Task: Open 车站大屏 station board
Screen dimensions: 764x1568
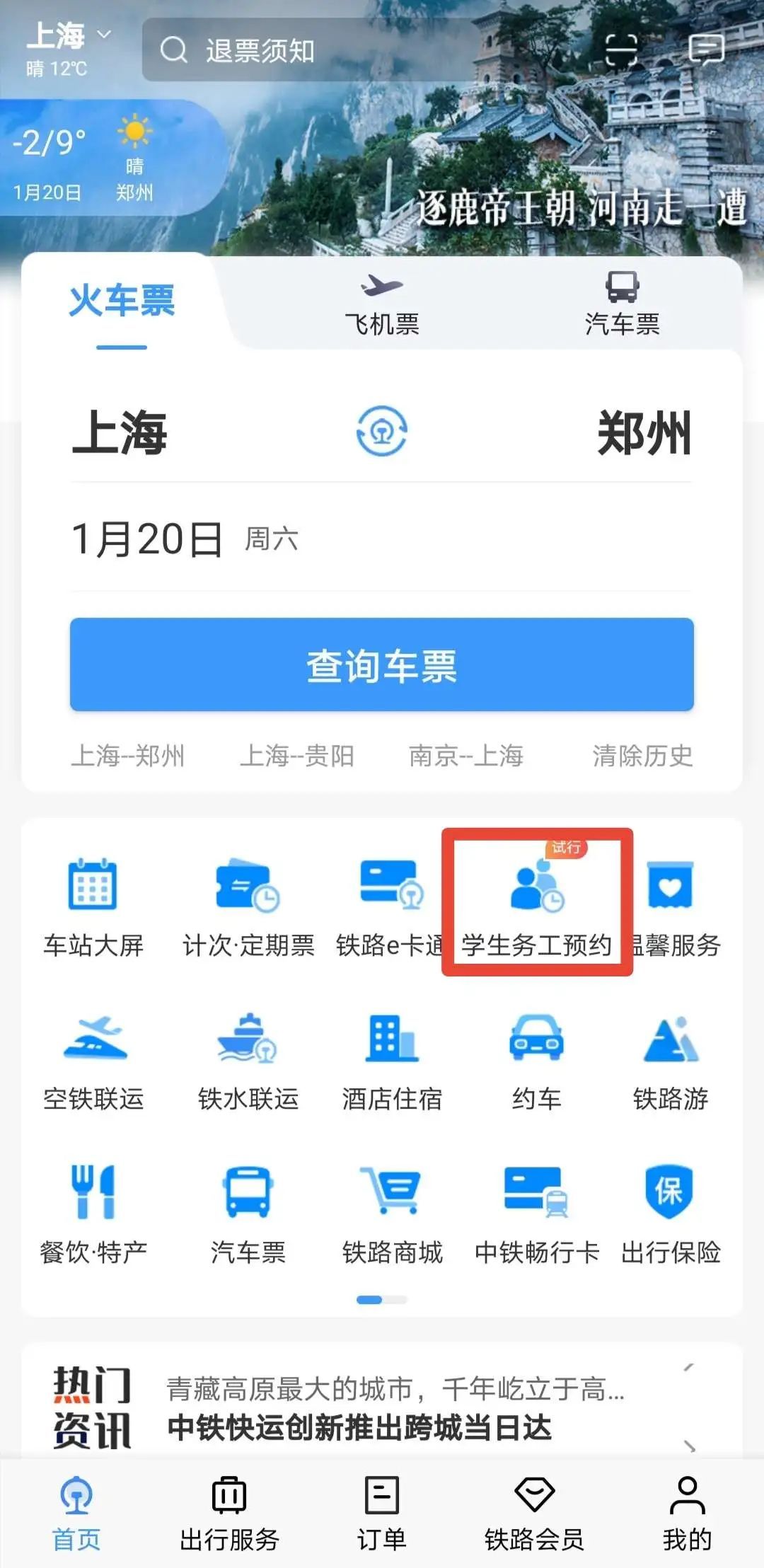Action: 93,906
